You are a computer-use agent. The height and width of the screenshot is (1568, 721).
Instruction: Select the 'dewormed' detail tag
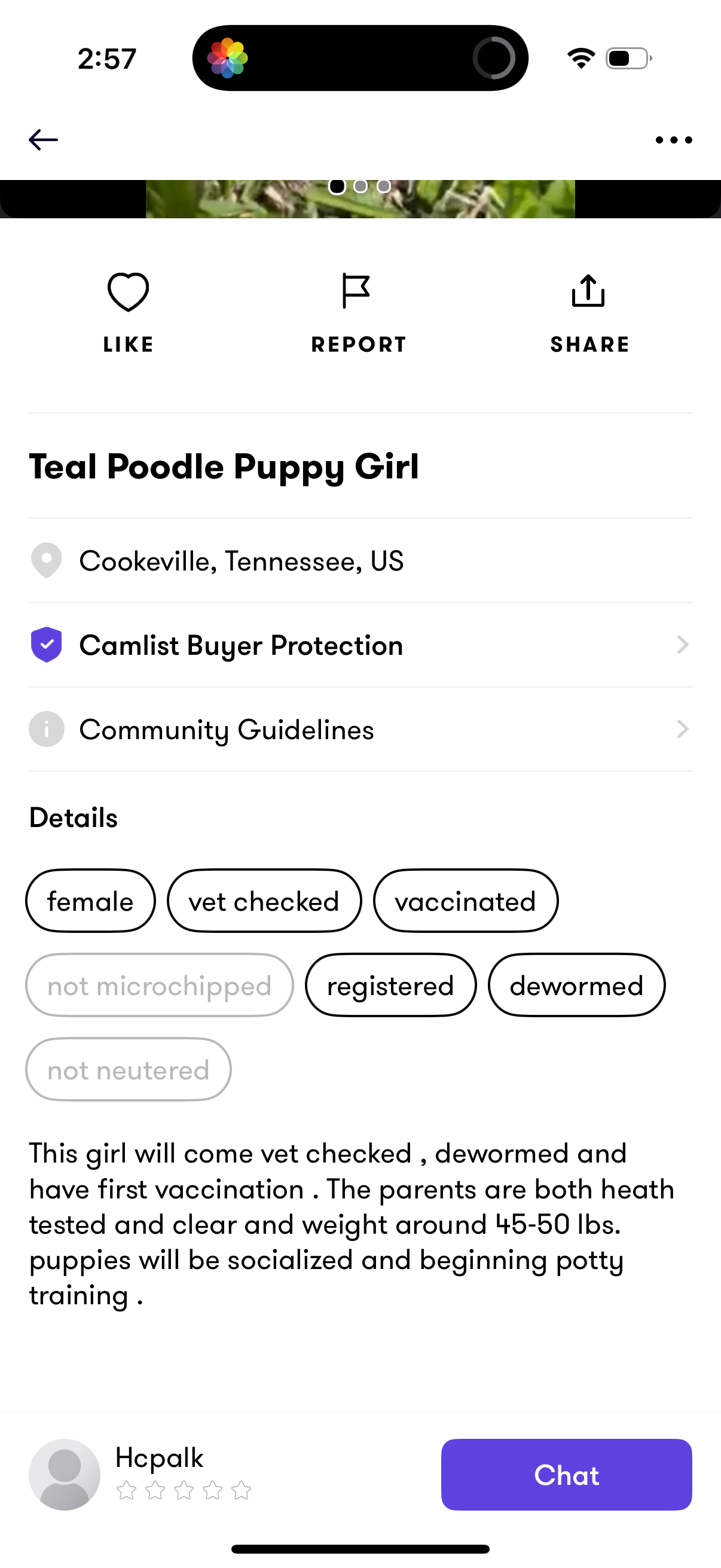tap(576, 985)
